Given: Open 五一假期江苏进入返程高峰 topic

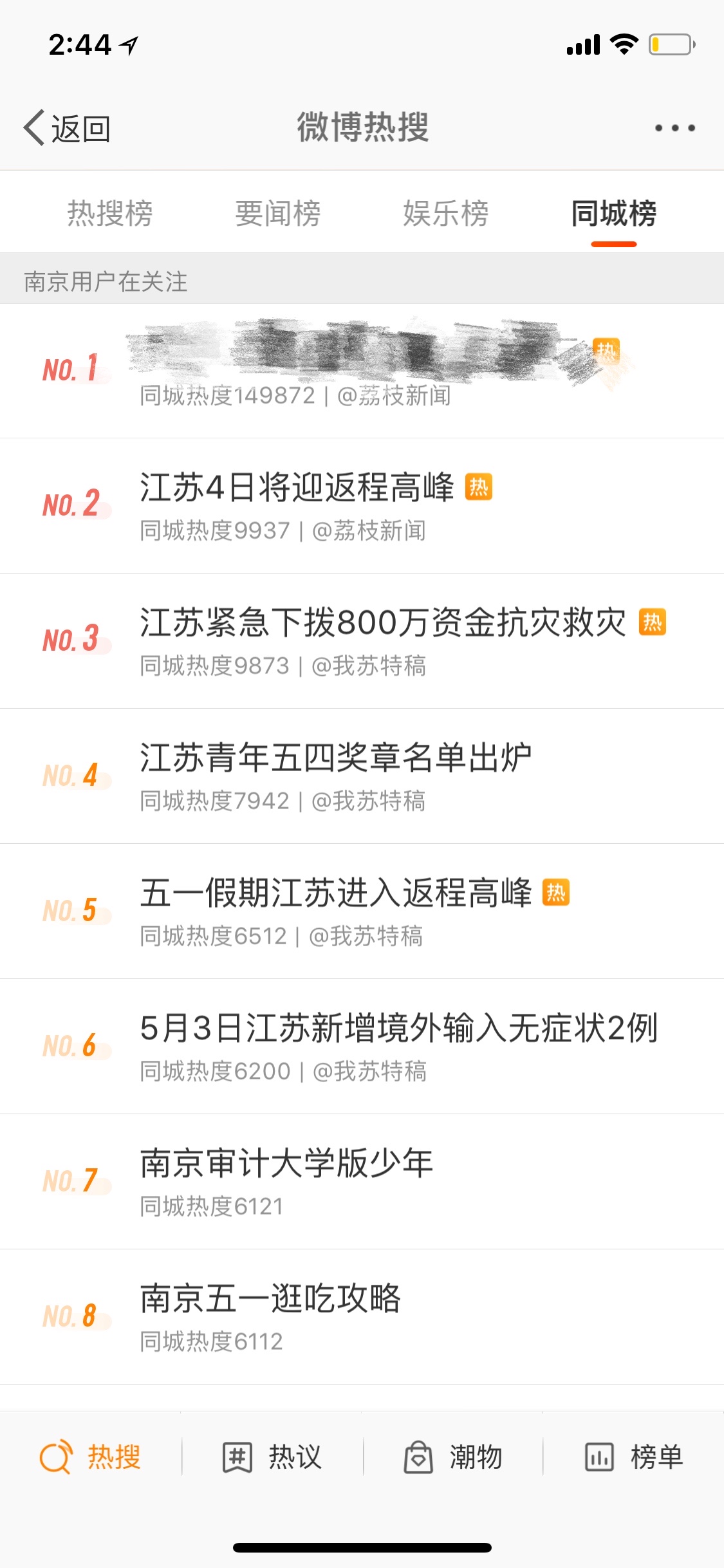Looking at the screenshot, I should tap(336, 893).
